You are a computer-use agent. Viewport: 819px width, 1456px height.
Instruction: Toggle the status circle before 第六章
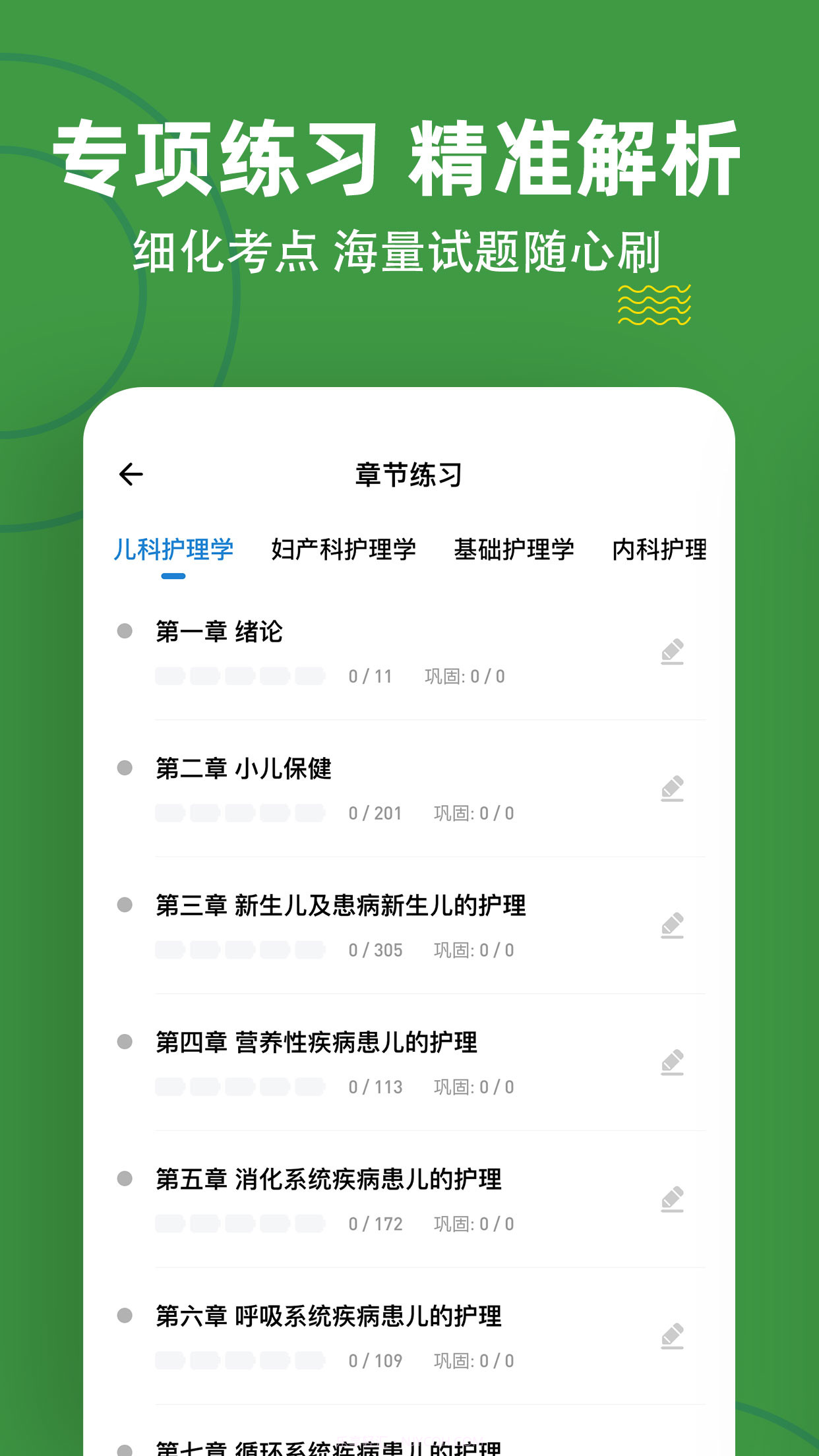click(123, 1316)
